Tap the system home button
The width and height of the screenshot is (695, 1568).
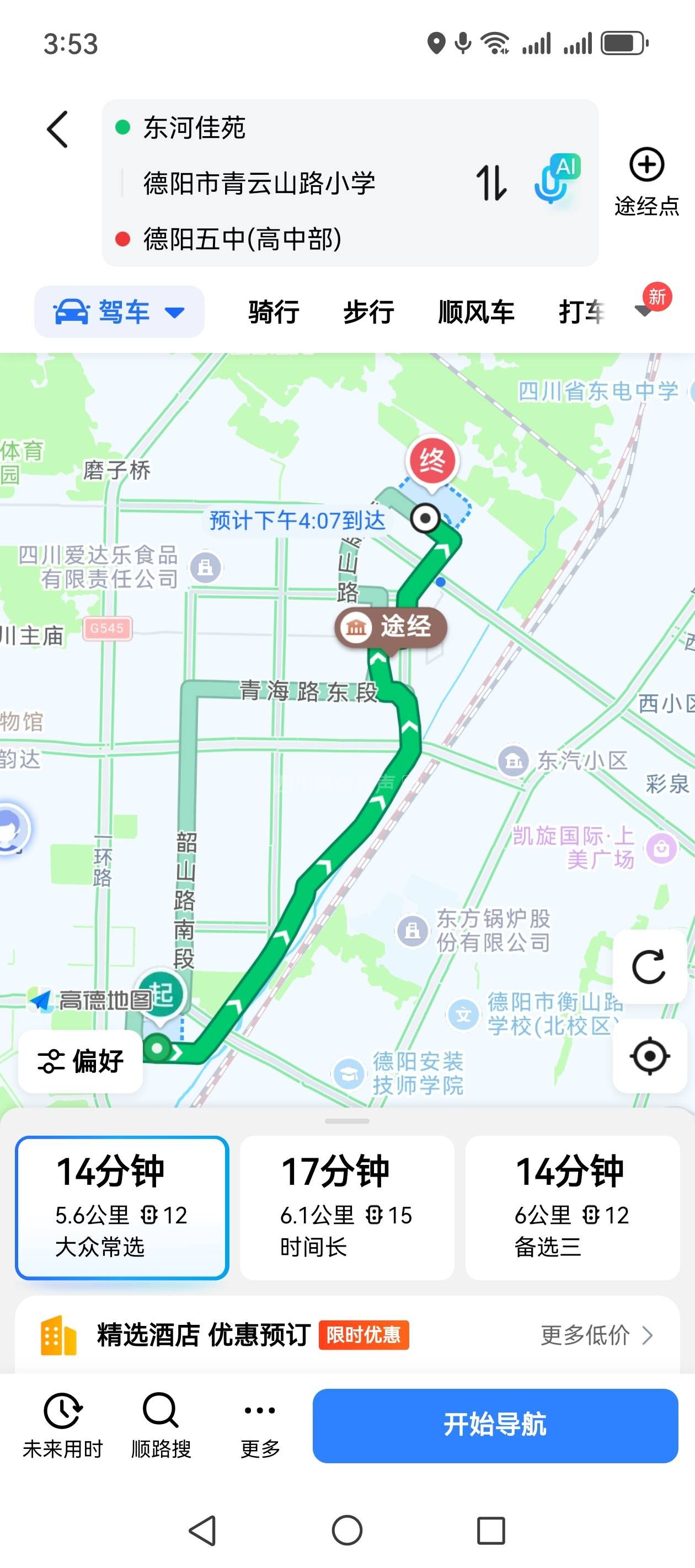347,1529
